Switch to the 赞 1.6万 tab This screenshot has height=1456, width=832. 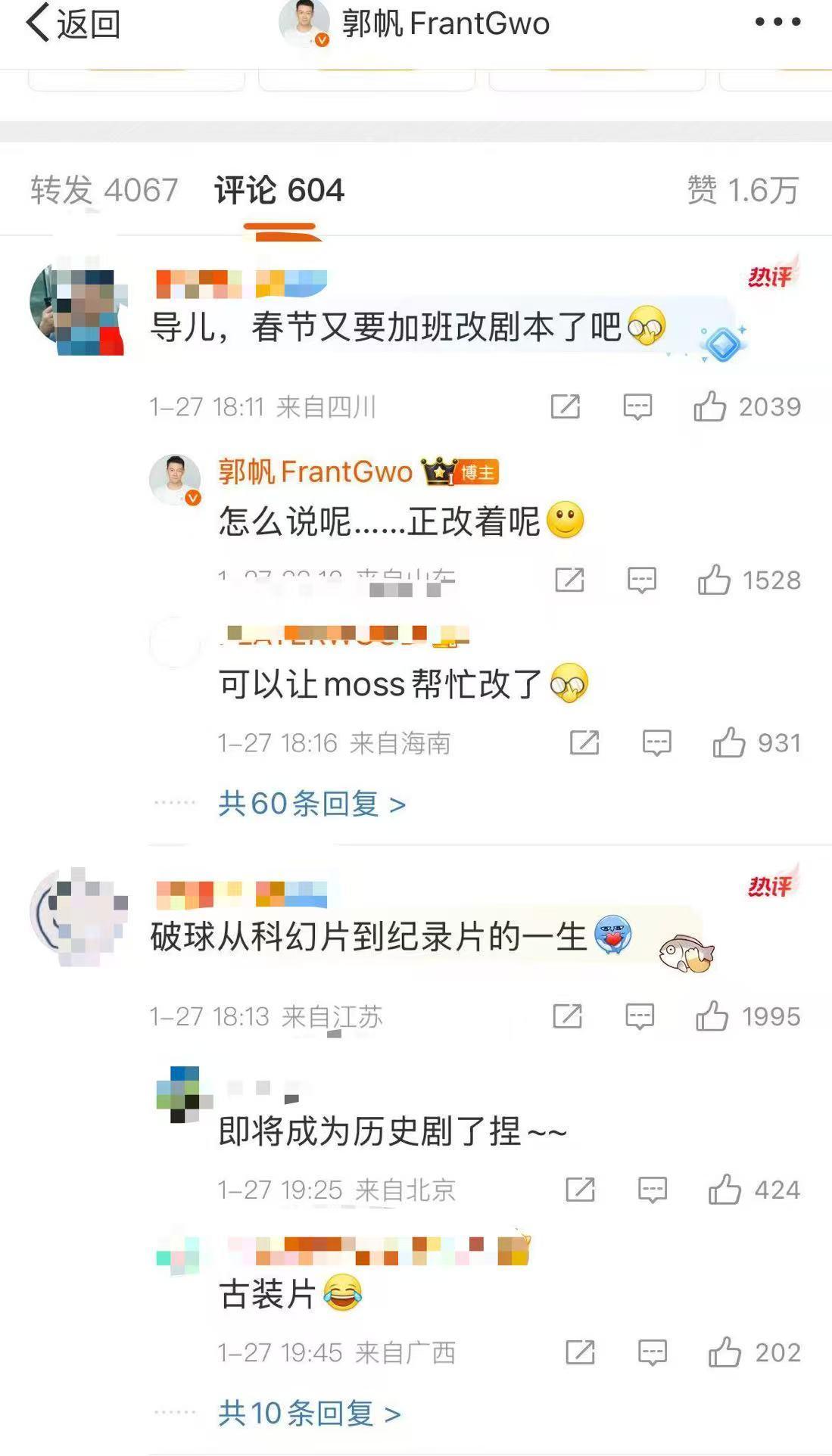[743, 190]
